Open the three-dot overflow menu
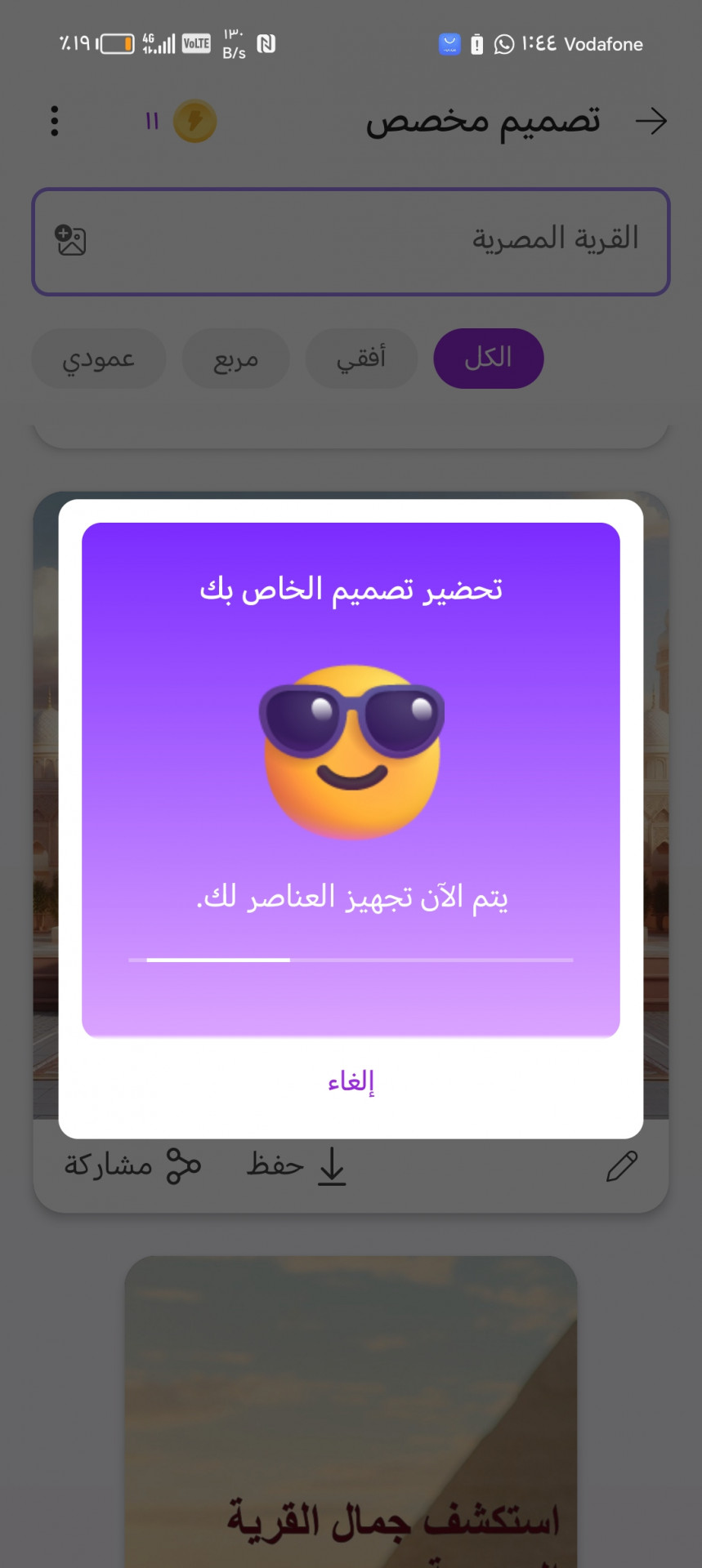Image resolution: width=702 pixels, height=1568 pixels. pos(55,122)
